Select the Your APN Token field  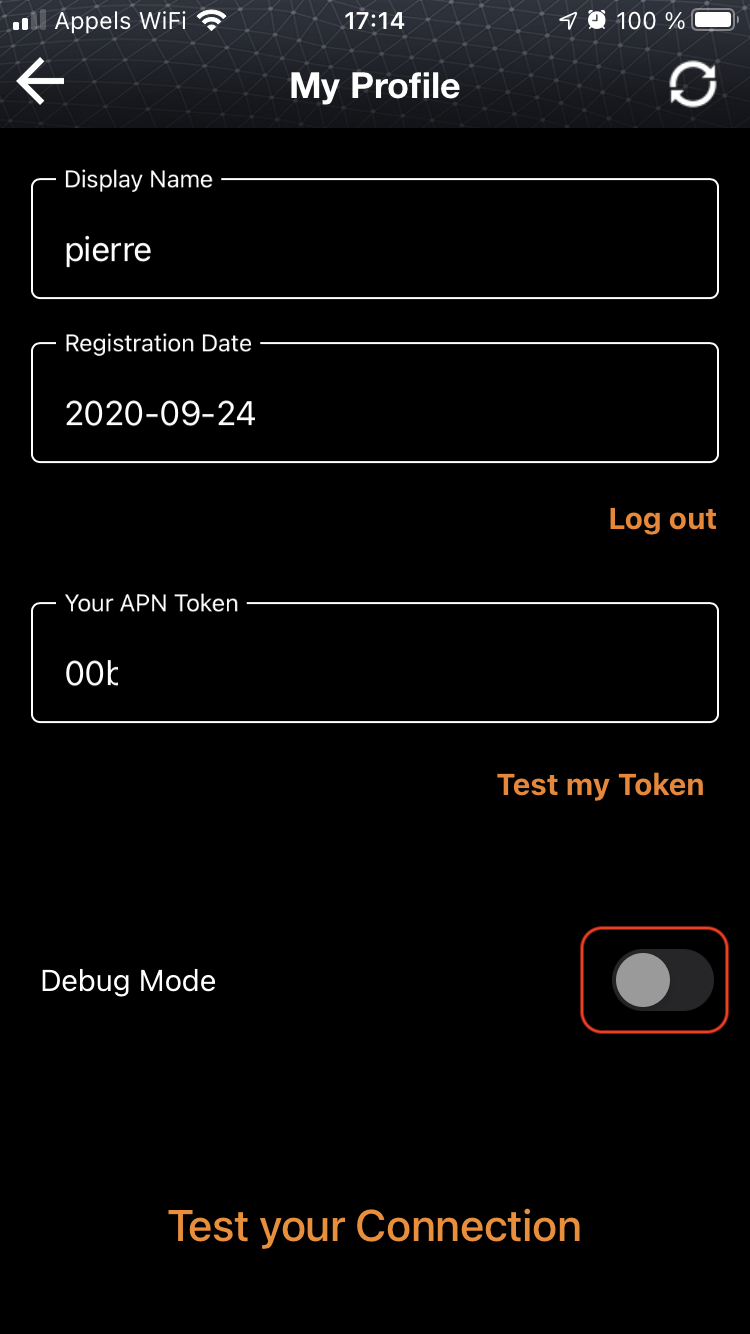(x=375, y=663)
